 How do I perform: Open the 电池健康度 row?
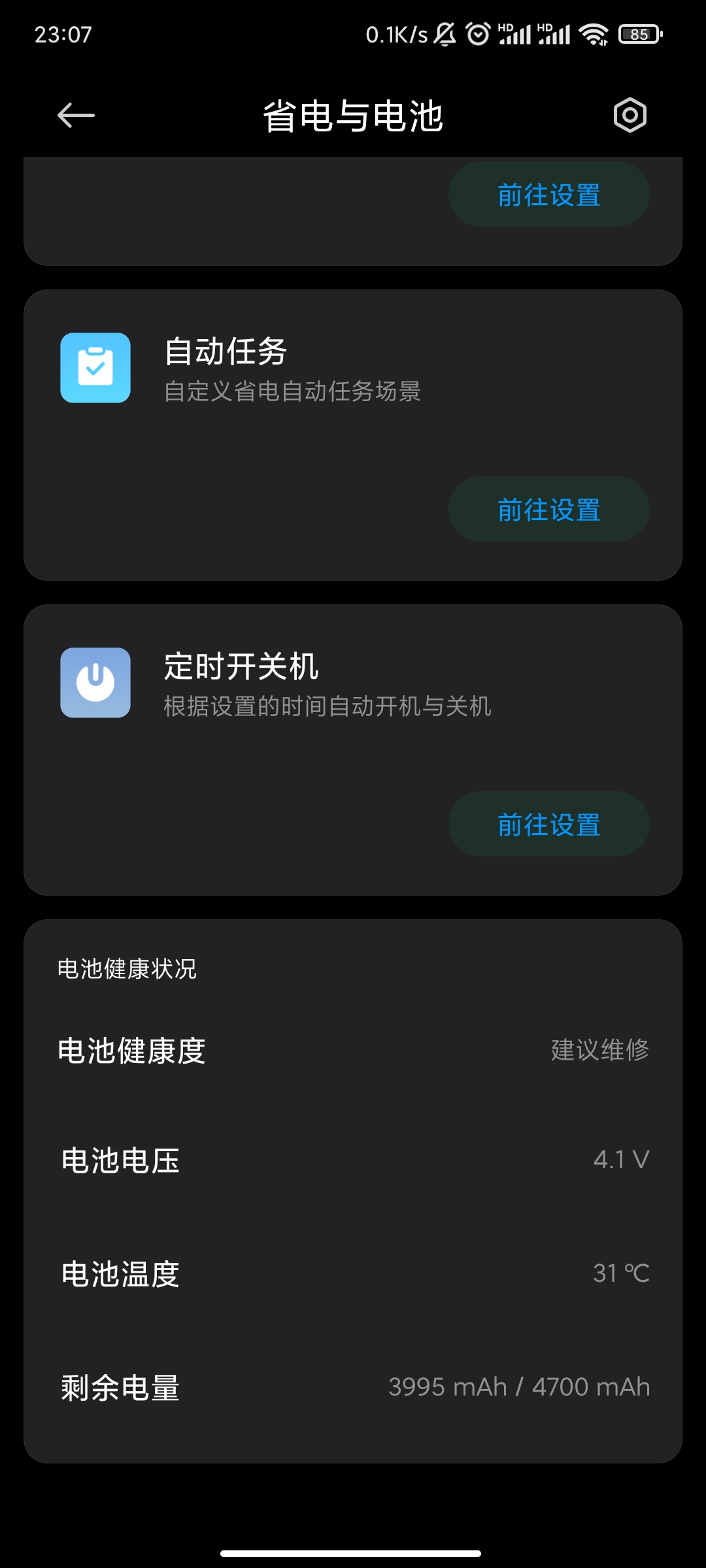click(x=353, y=1051)
